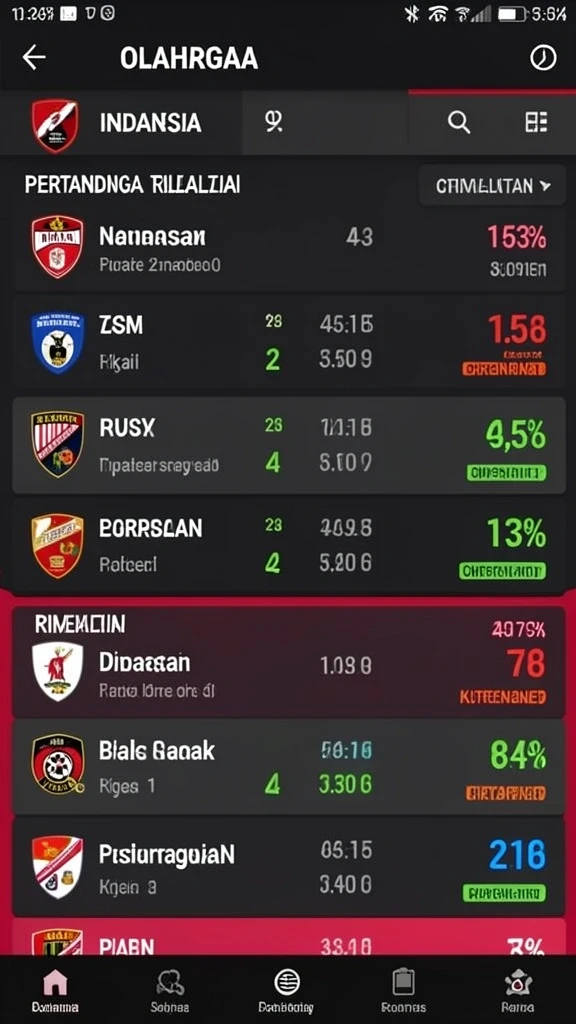Open the Blals Gaoak match row
The image size is (576, 1024).
pos(288,767)
